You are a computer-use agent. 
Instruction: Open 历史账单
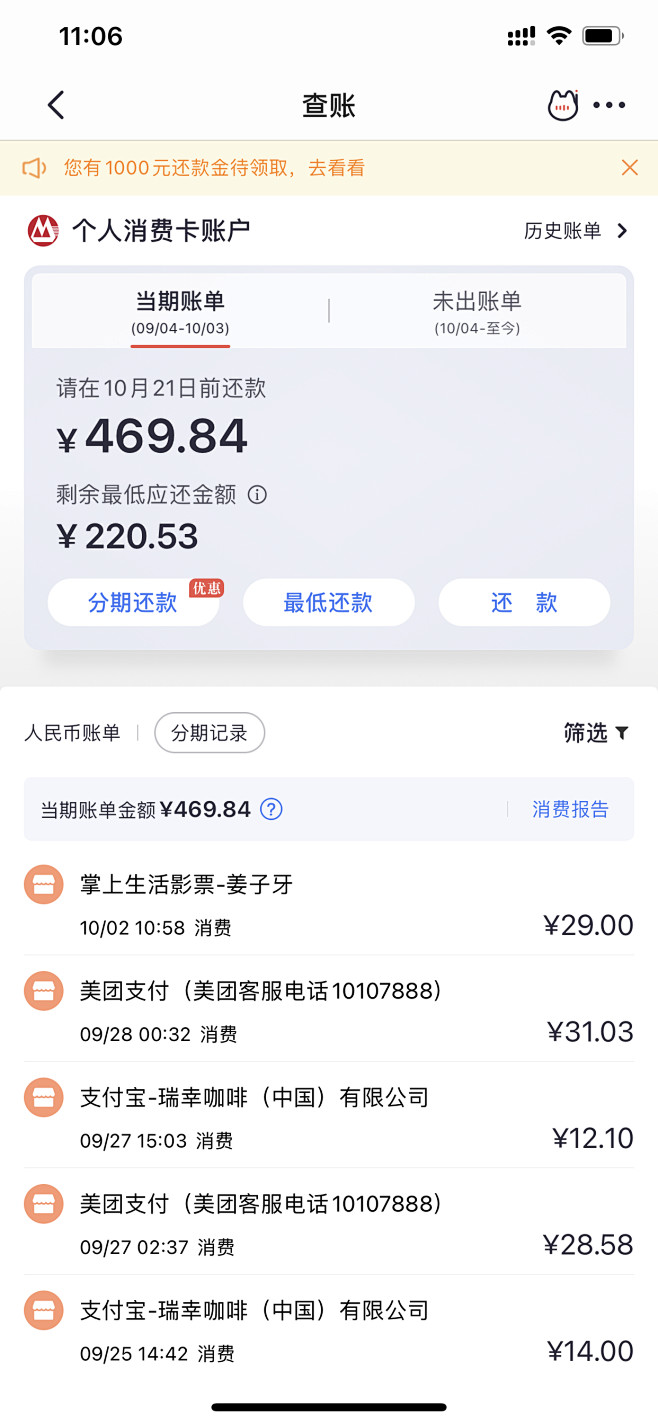coord(576,231)
